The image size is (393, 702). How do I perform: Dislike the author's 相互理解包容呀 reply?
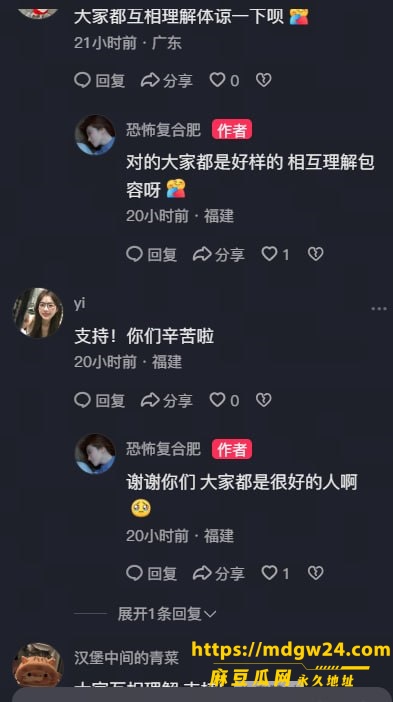tap(316, 254)
